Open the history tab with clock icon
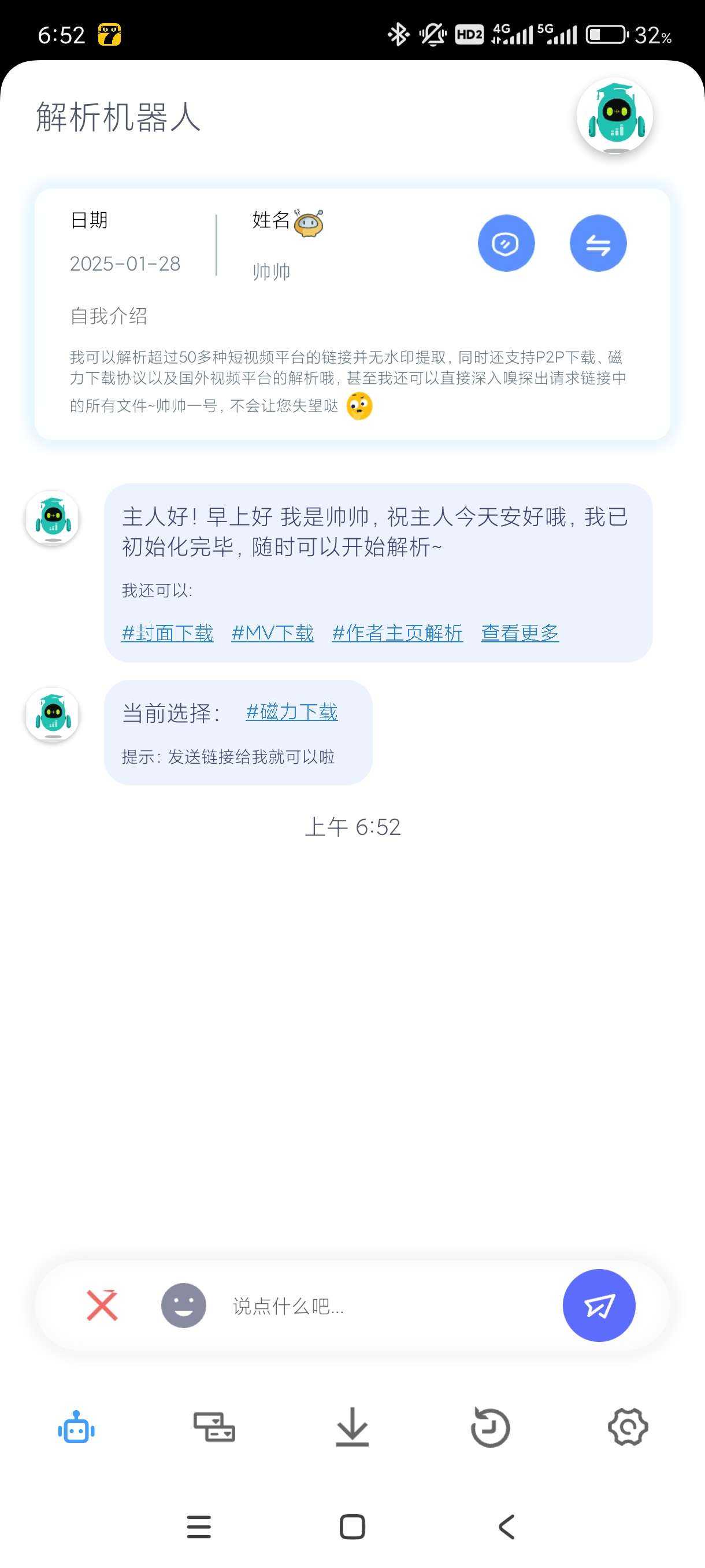The image size is (705, 1568). [489, 1428]
